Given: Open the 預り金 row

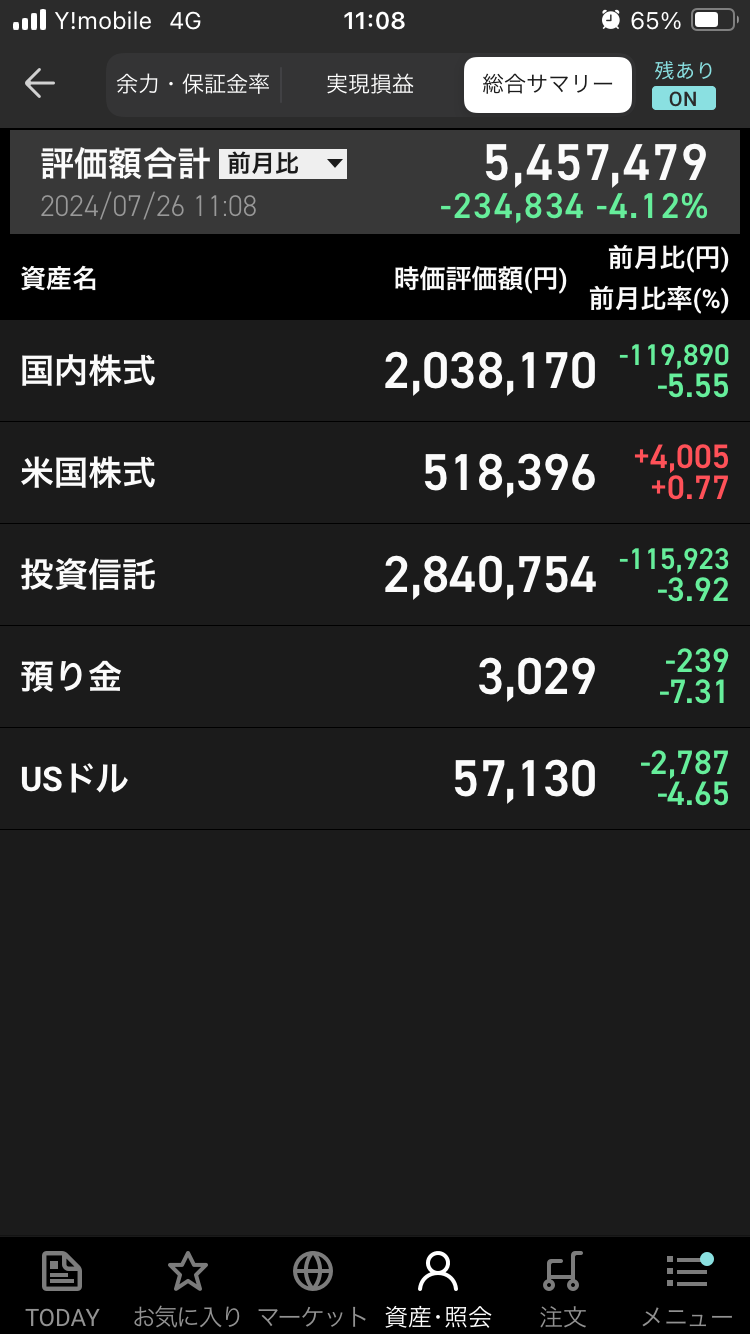Looking at the screenshot, I should point(375,677).
